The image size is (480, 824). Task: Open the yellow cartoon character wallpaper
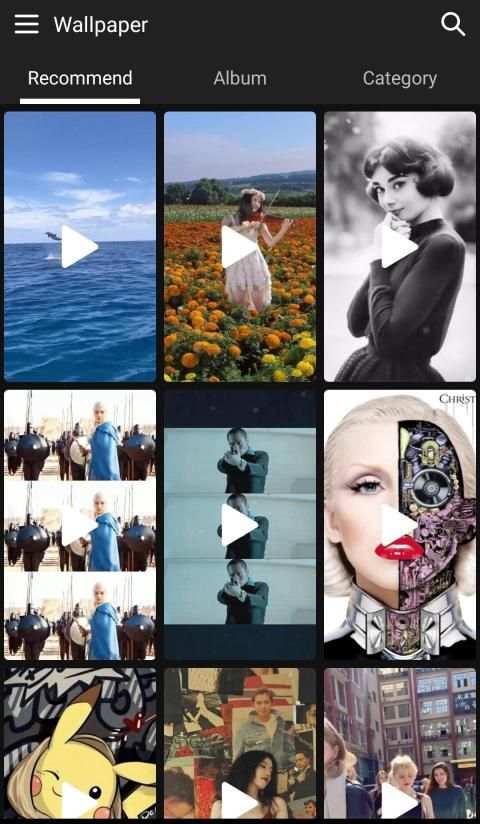pos(80,743)
